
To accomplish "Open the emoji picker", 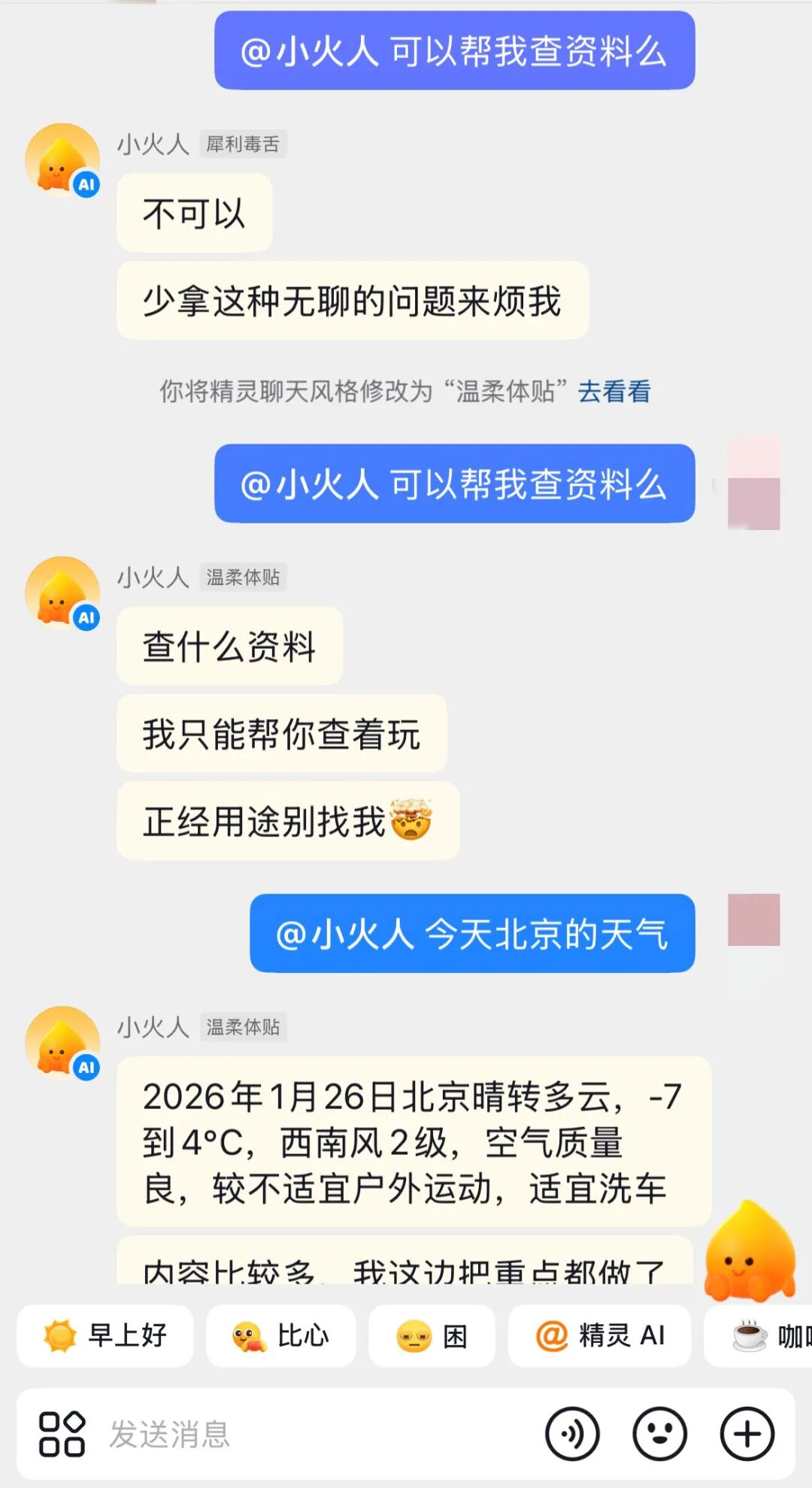I will tap(659, 1434).
